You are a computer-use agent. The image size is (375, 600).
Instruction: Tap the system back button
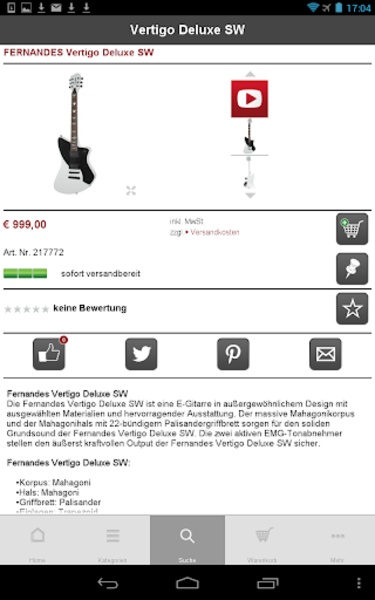point(108,583)
